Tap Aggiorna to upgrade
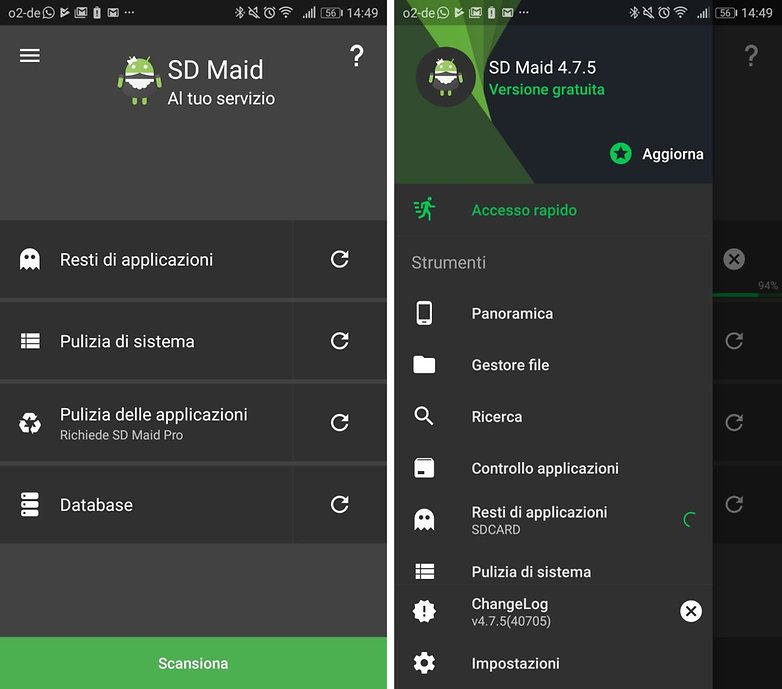 (657, 154)
